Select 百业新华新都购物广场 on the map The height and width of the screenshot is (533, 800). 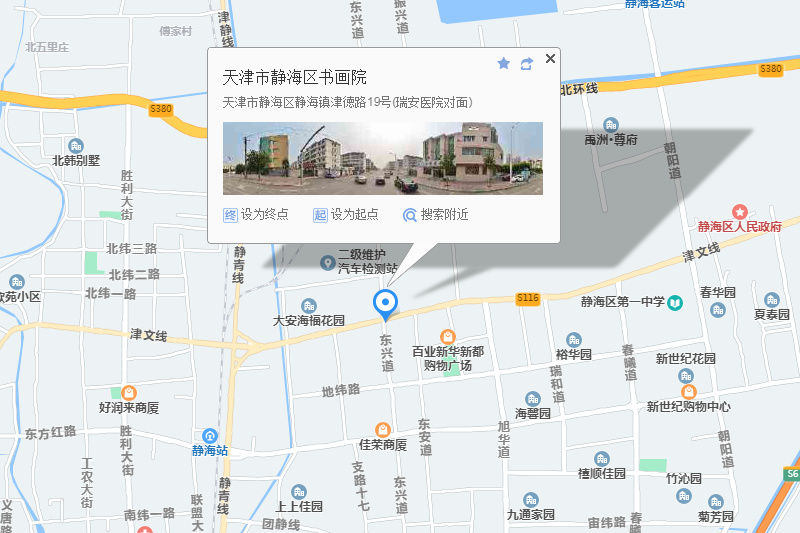(448, 336)
